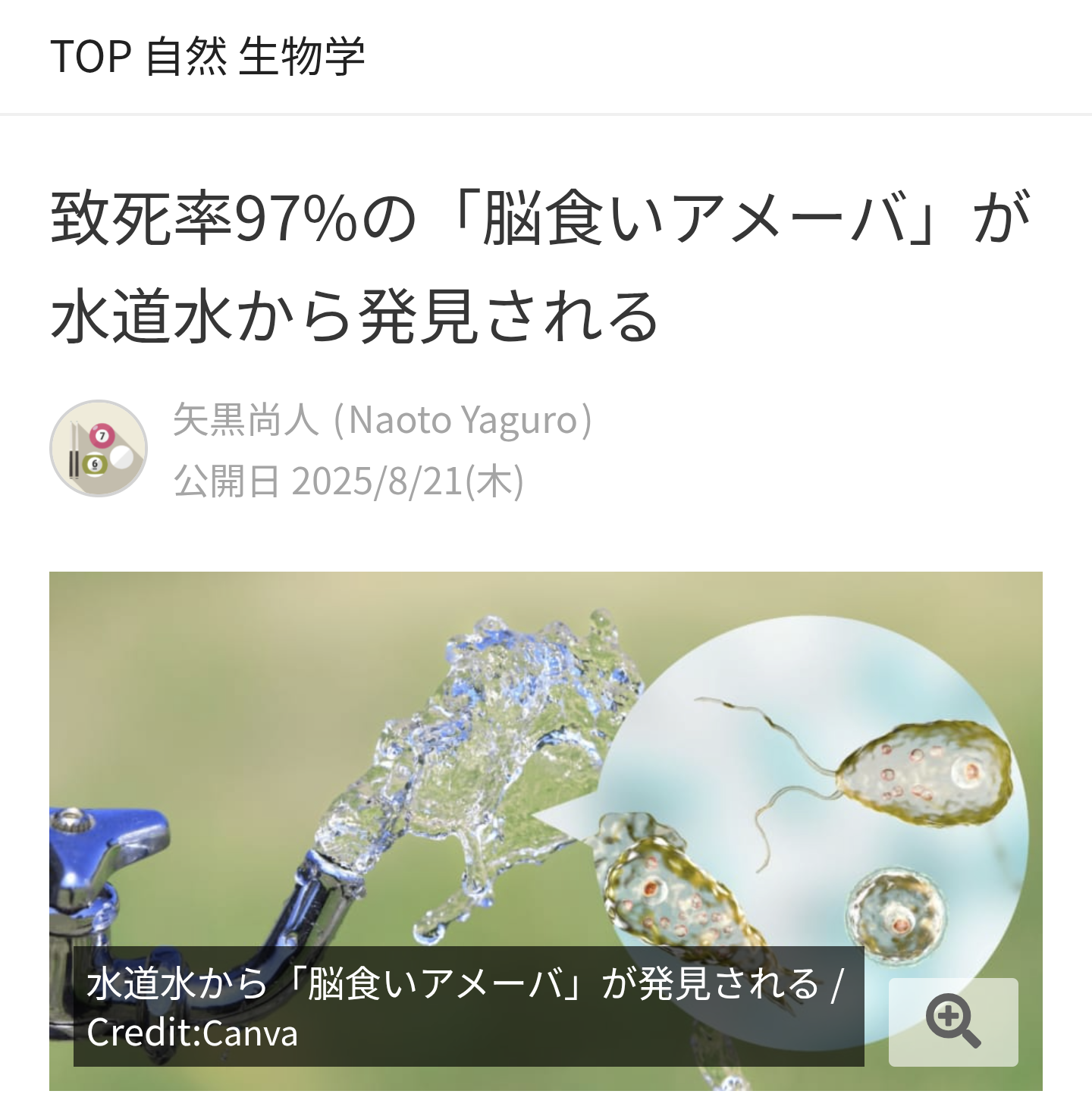
Task: Open author 矢黒尚人 (Naoto Yaguro) profile
Action: (382, 419)
